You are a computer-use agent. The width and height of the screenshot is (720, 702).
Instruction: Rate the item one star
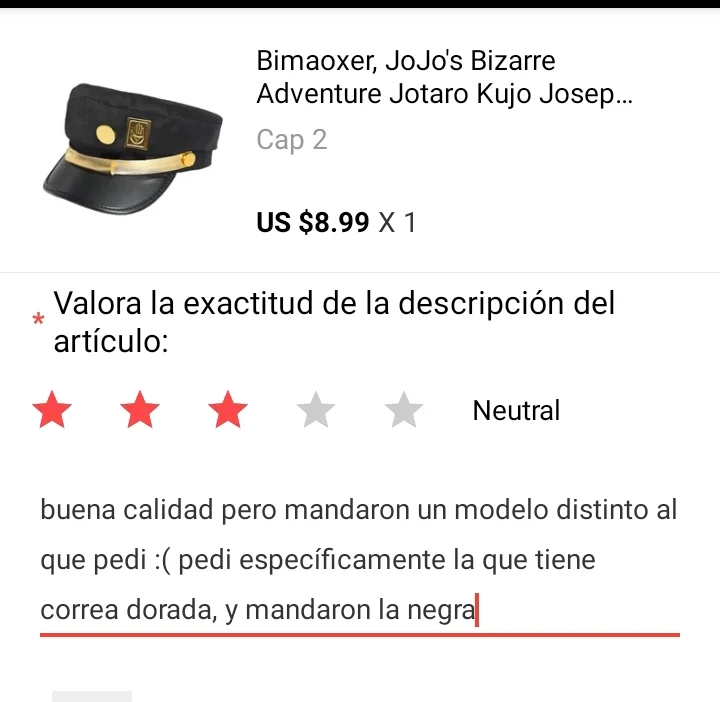tap(53, 410)
